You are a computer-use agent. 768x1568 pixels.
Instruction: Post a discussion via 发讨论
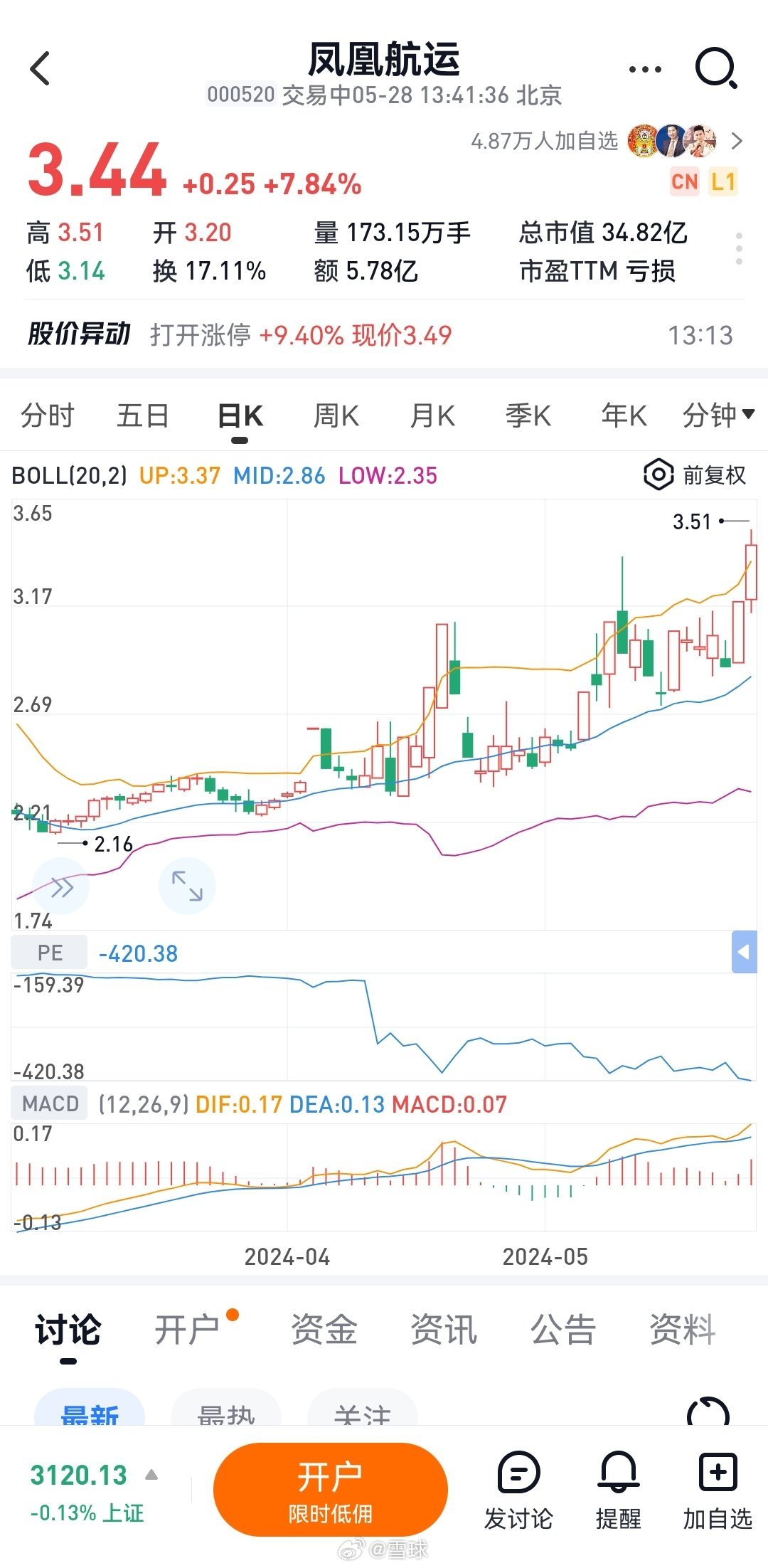tap(519, 1490)
